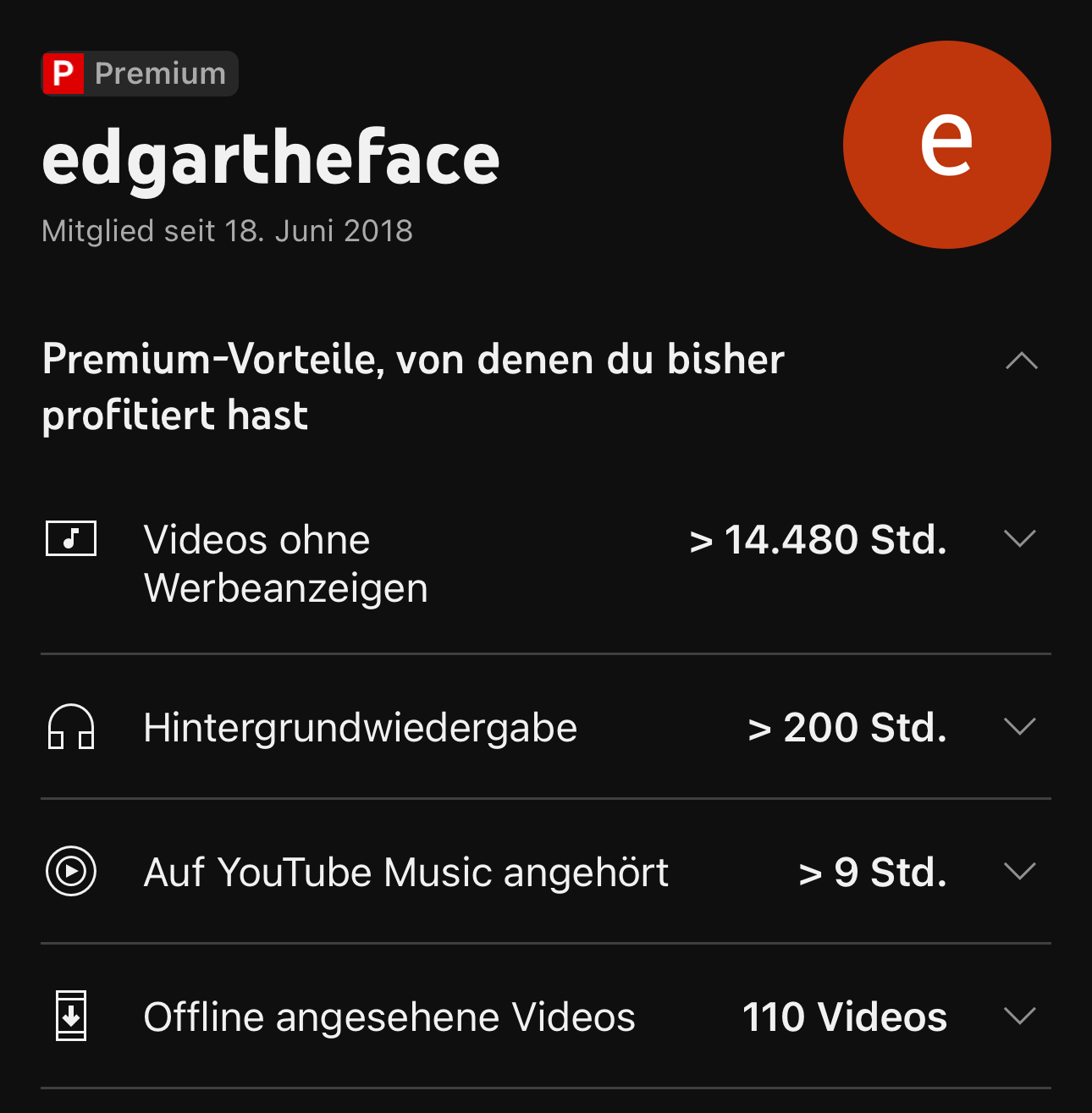Expand the Hintergrundwiedergabe row
Viewport: 1092px width, 1113px height.
point(1019,727)
